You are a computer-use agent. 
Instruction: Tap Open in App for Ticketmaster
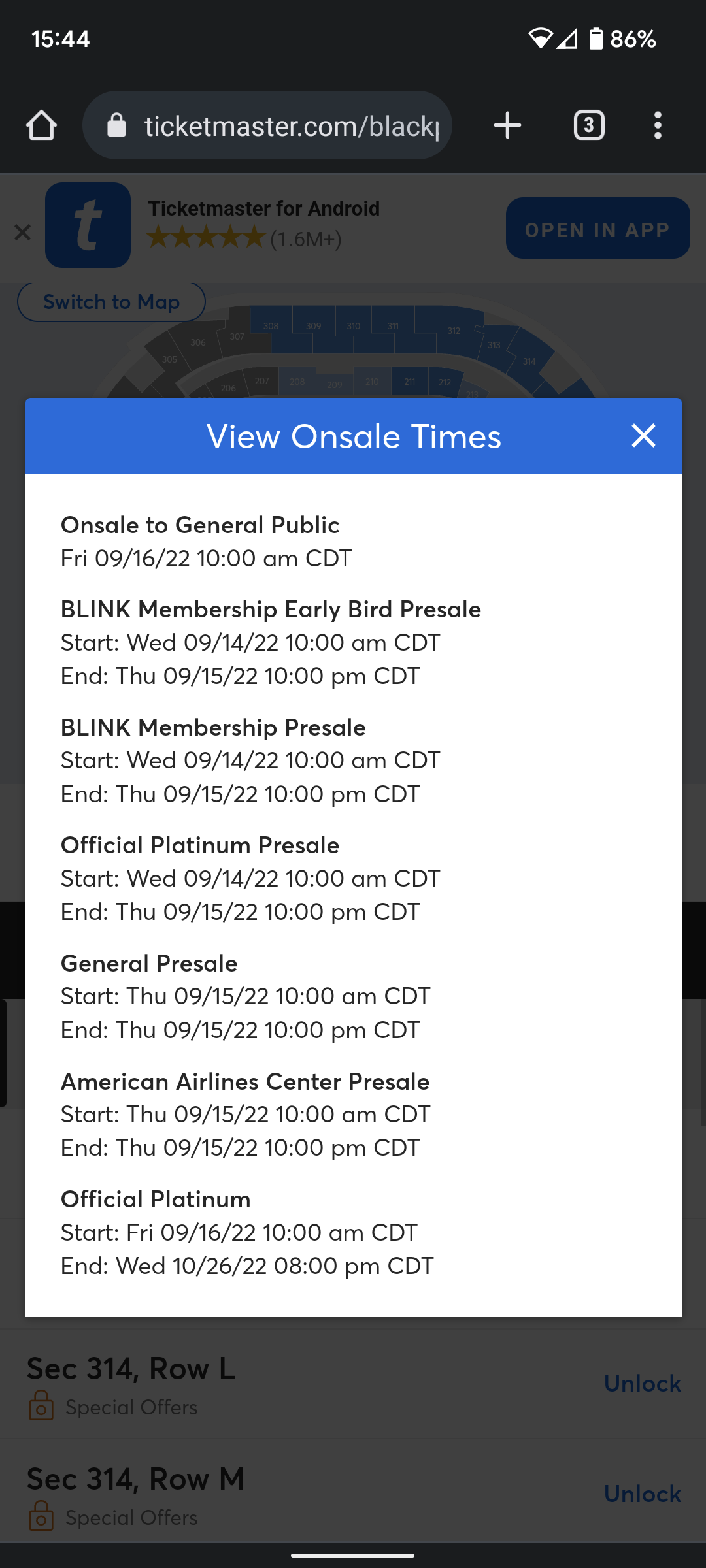pos(597,229)
